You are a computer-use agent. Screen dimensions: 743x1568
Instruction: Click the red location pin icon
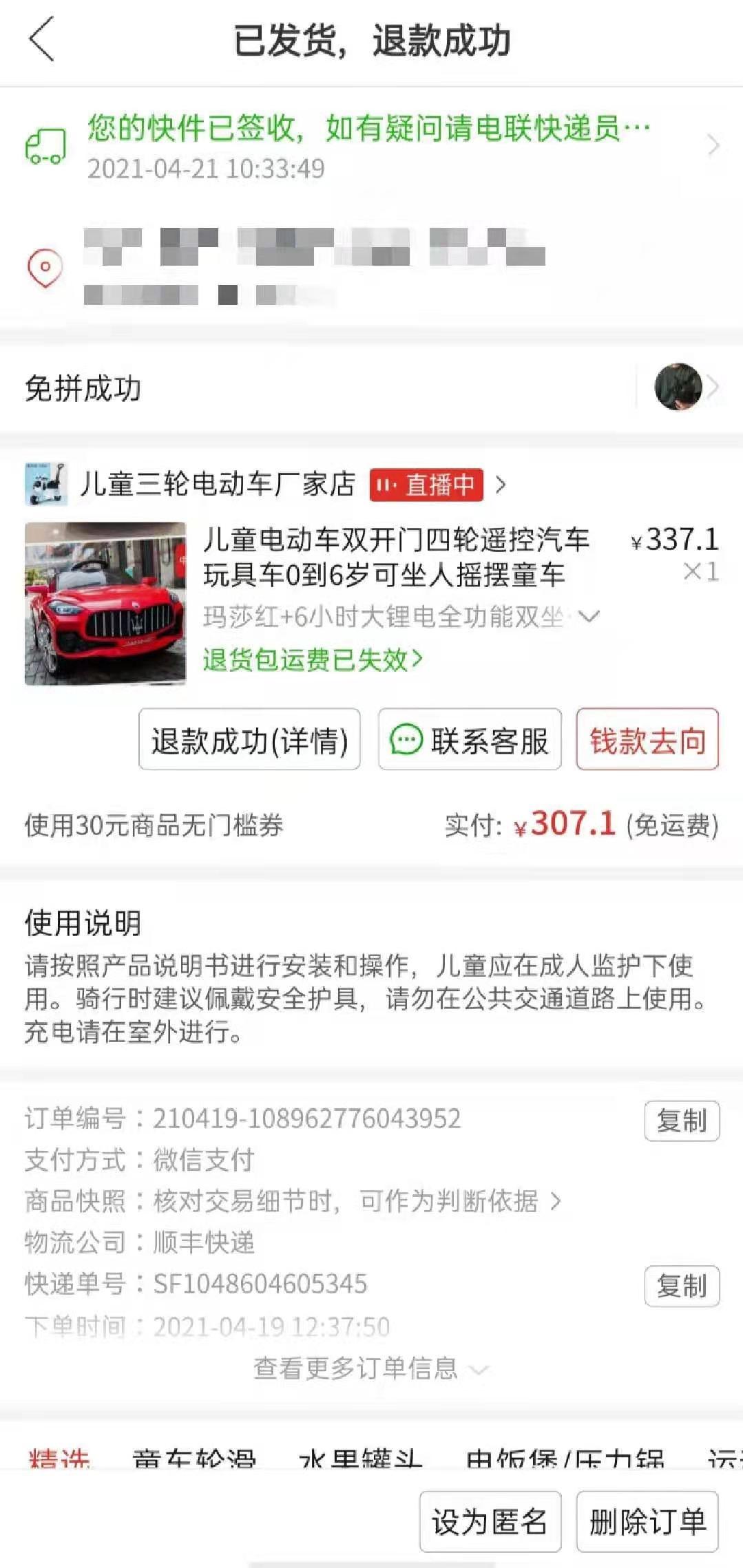tap(43, 265)
